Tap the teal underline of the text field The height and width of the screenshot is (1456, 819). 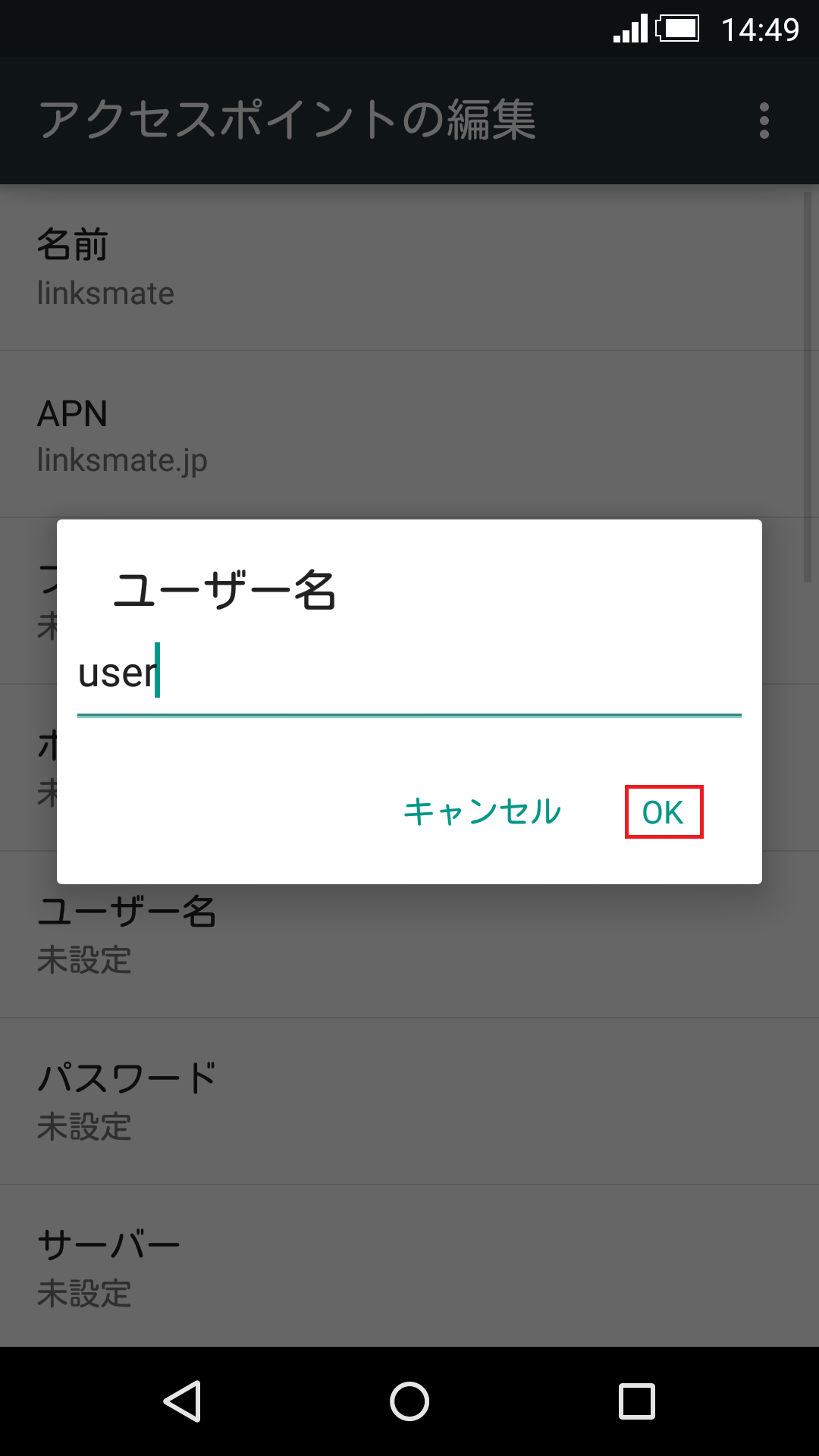tap(409, 713)
